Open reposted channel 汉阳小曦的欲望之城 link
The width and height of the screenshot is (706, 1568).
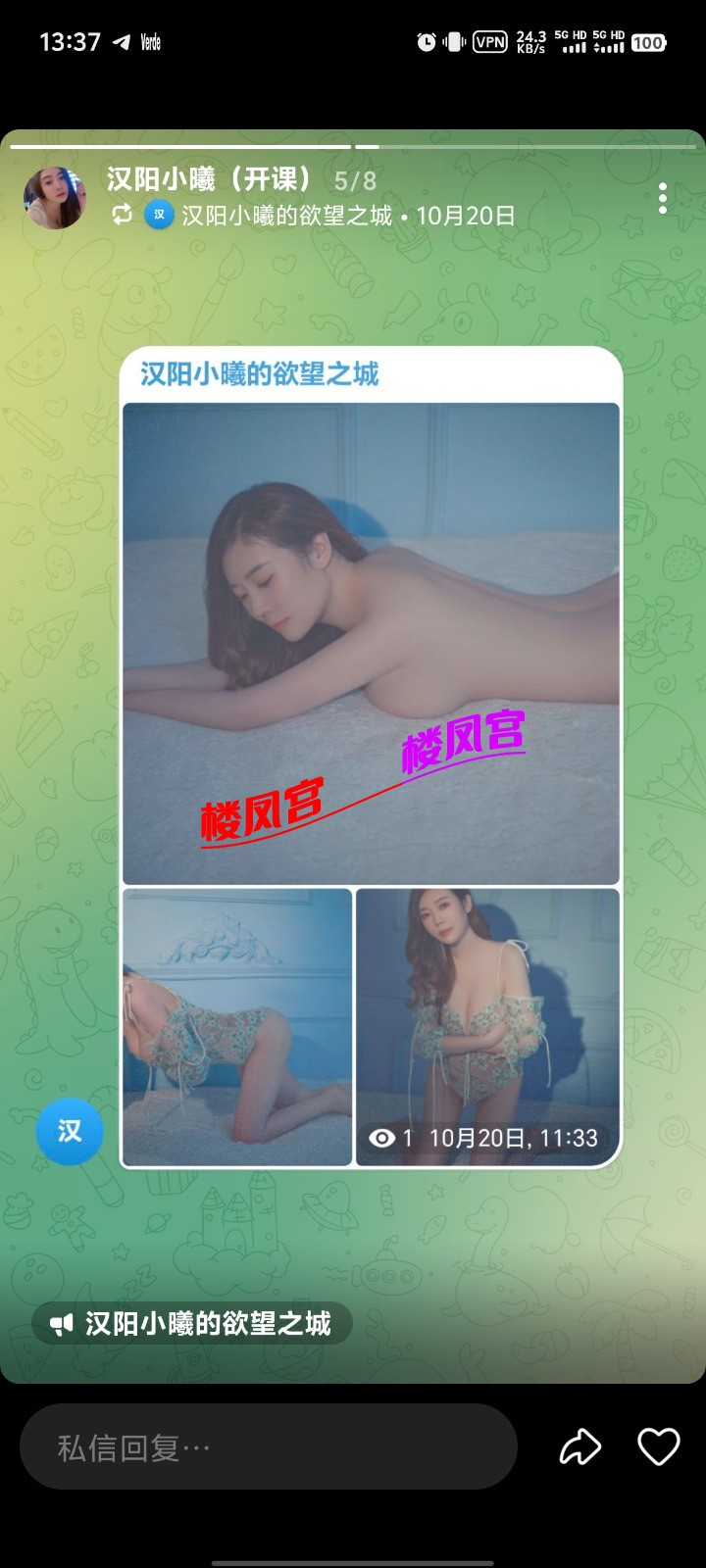click(284, 216)
